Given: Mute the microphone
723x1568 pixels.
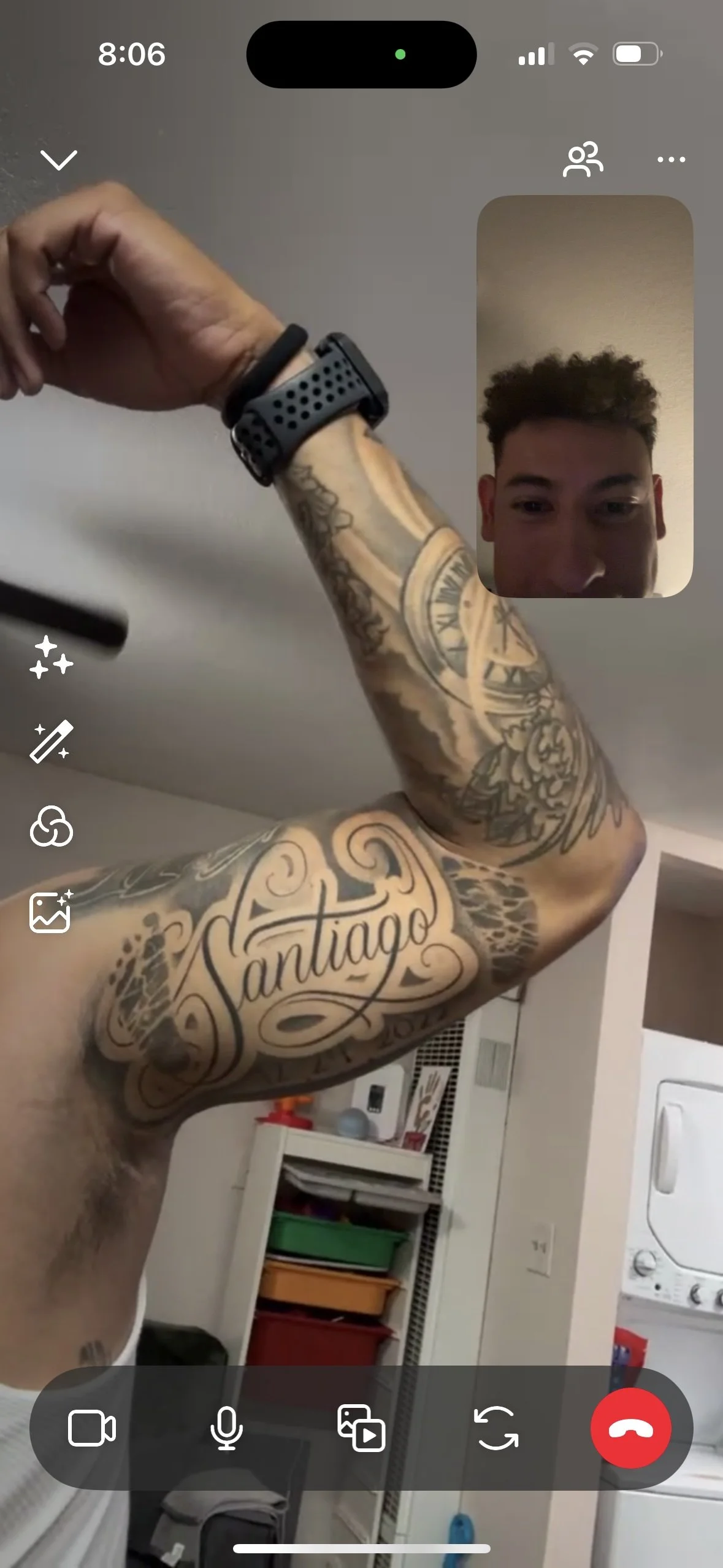Looking at the screenshot, I should pos(226,1428).
